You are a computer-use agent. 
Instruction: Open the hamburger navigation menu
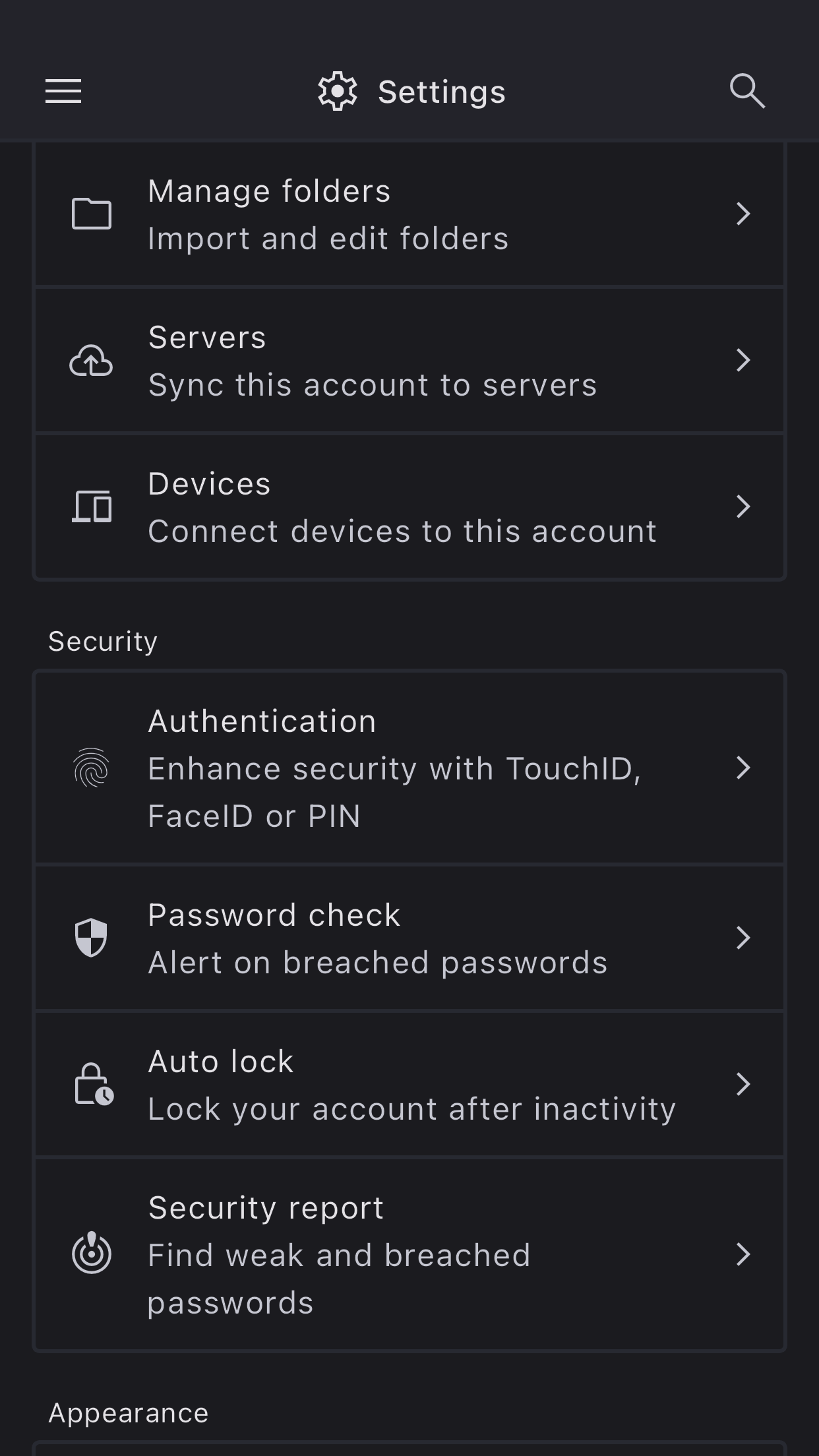tap(63, 91)
